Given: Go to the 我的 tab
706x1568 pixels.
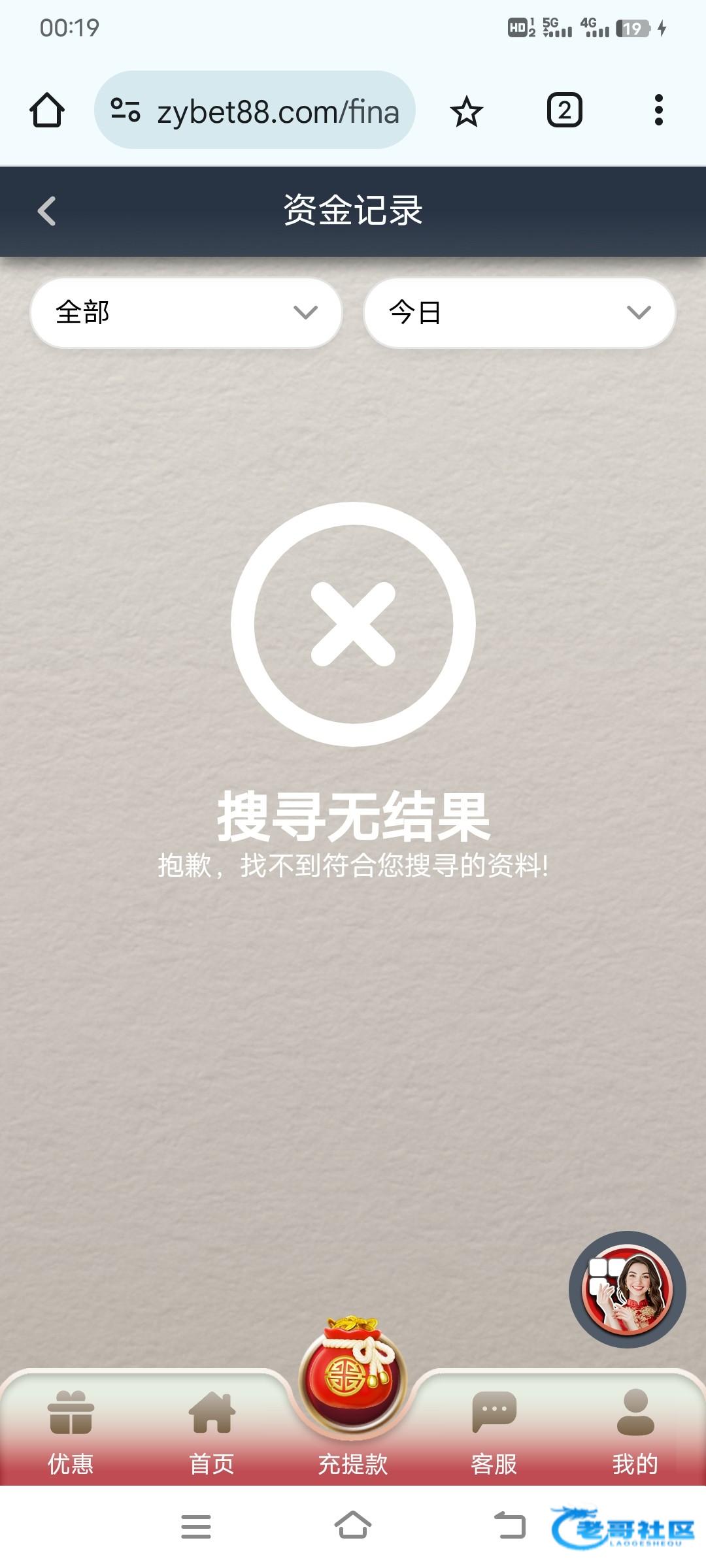Looking at the screenshot, I should click(635, 1432).
